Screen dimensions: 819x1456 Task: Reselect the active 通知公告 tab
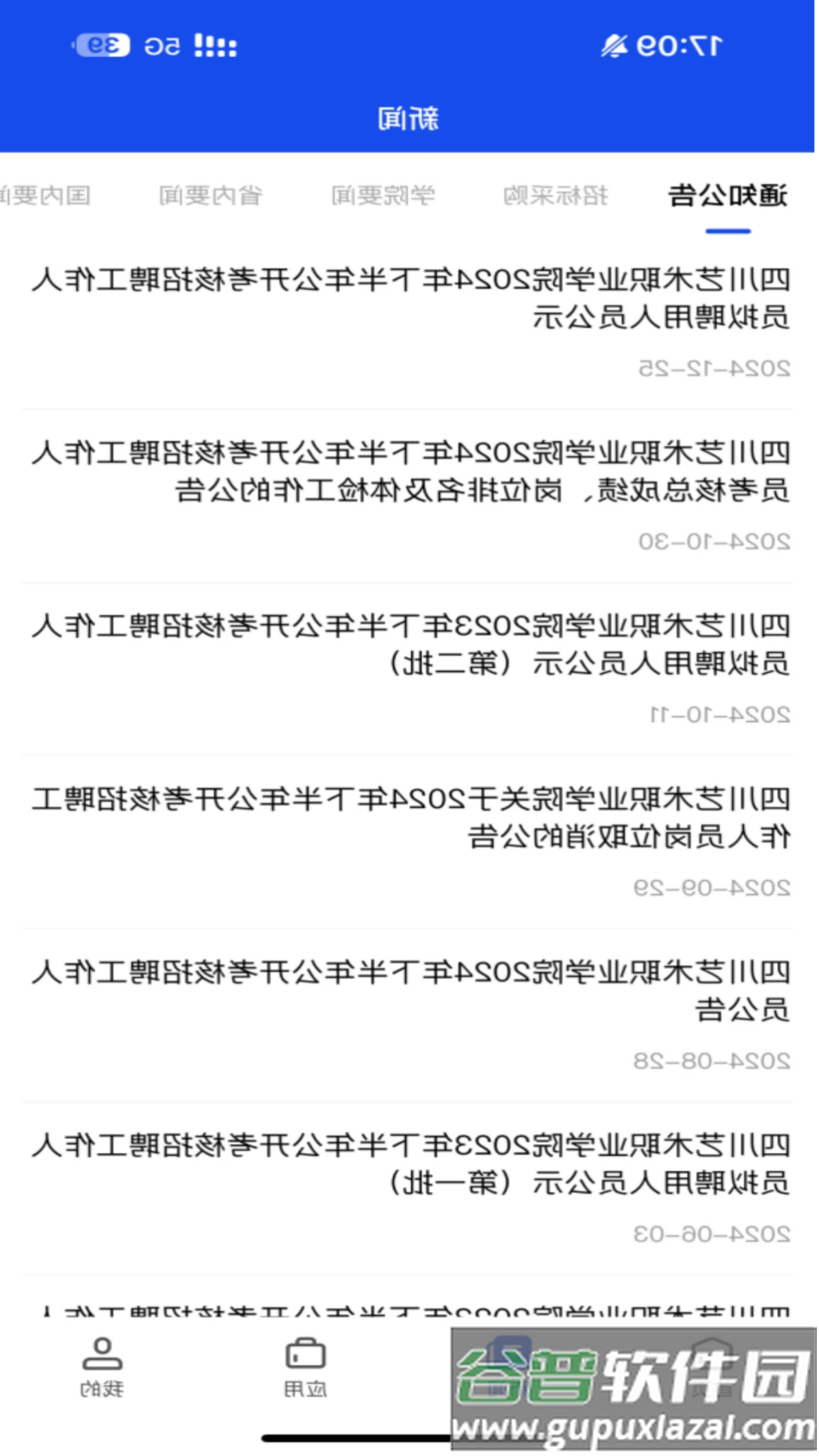tap(726, 196)
